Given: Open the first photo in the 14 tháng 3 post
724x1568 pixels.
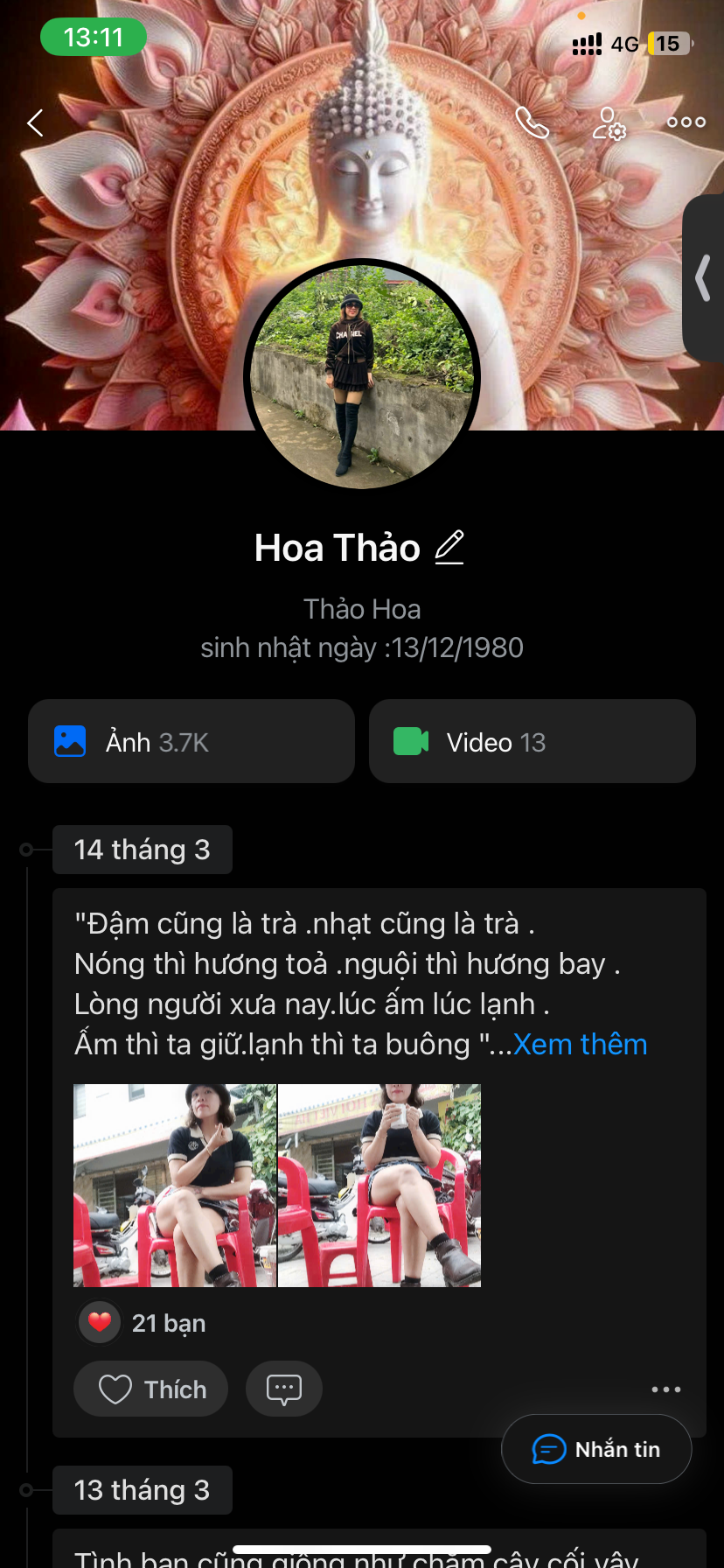Looking at the screenshot, I should [x=175, y=1186].
